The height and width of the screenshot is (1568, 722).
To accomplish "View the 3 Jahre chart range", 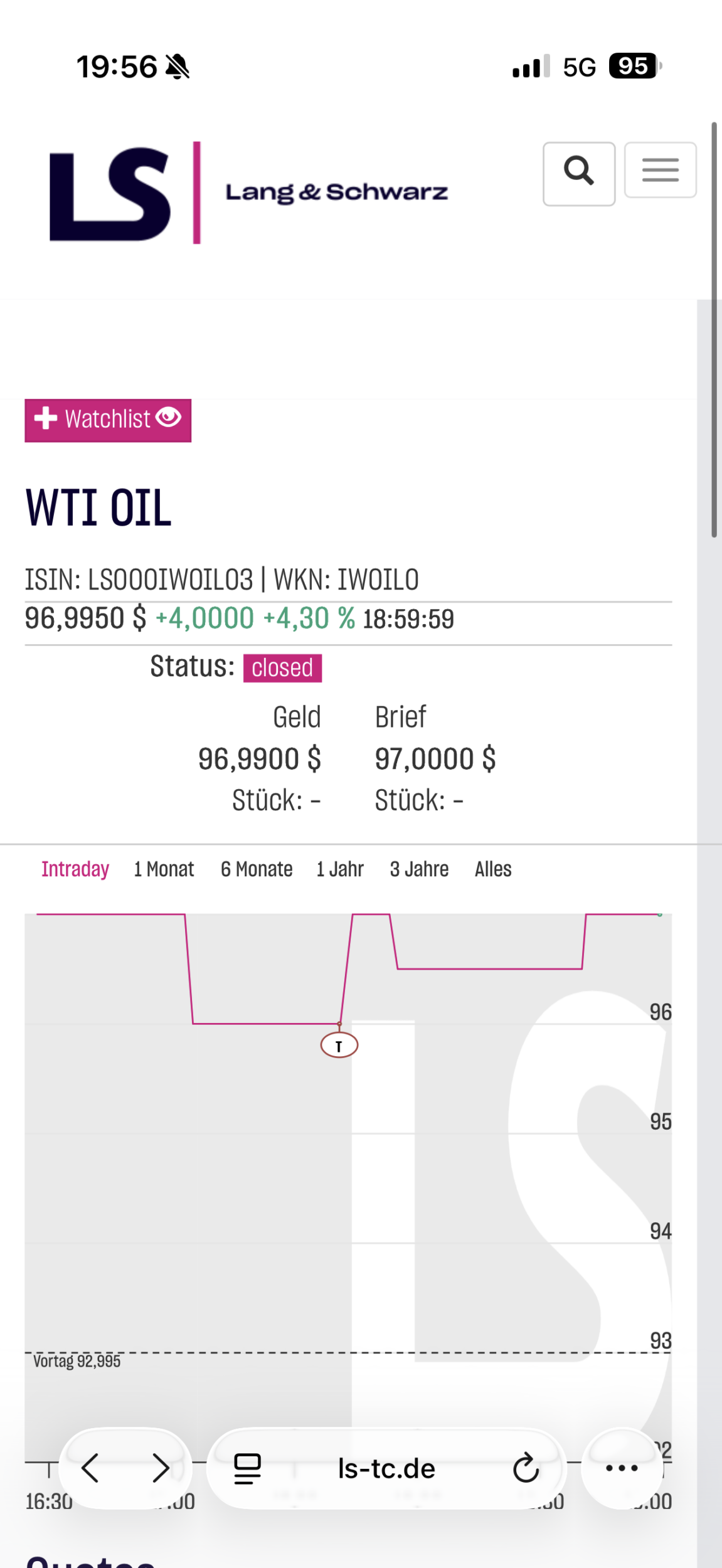I will tap(419, 869).
